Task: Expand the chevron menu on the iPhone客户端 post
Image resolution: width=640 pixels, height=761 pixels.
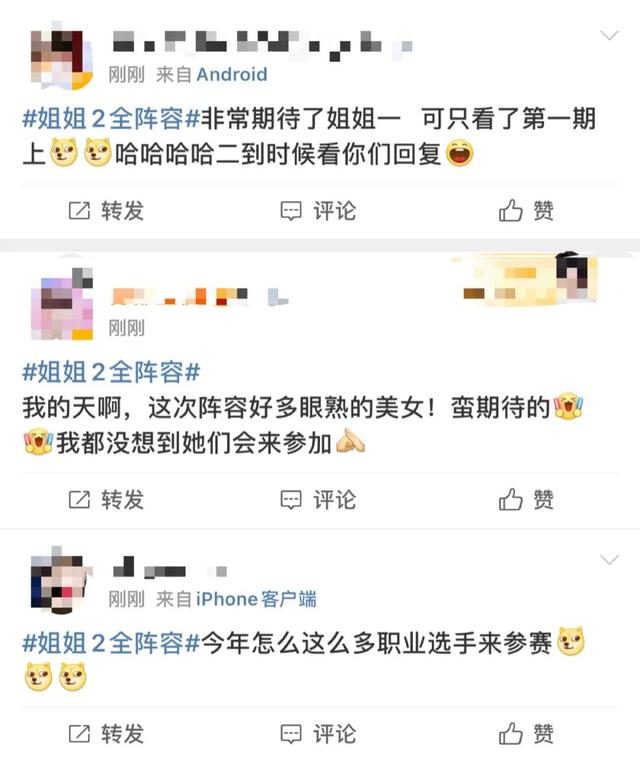Action: click(609, 559)
